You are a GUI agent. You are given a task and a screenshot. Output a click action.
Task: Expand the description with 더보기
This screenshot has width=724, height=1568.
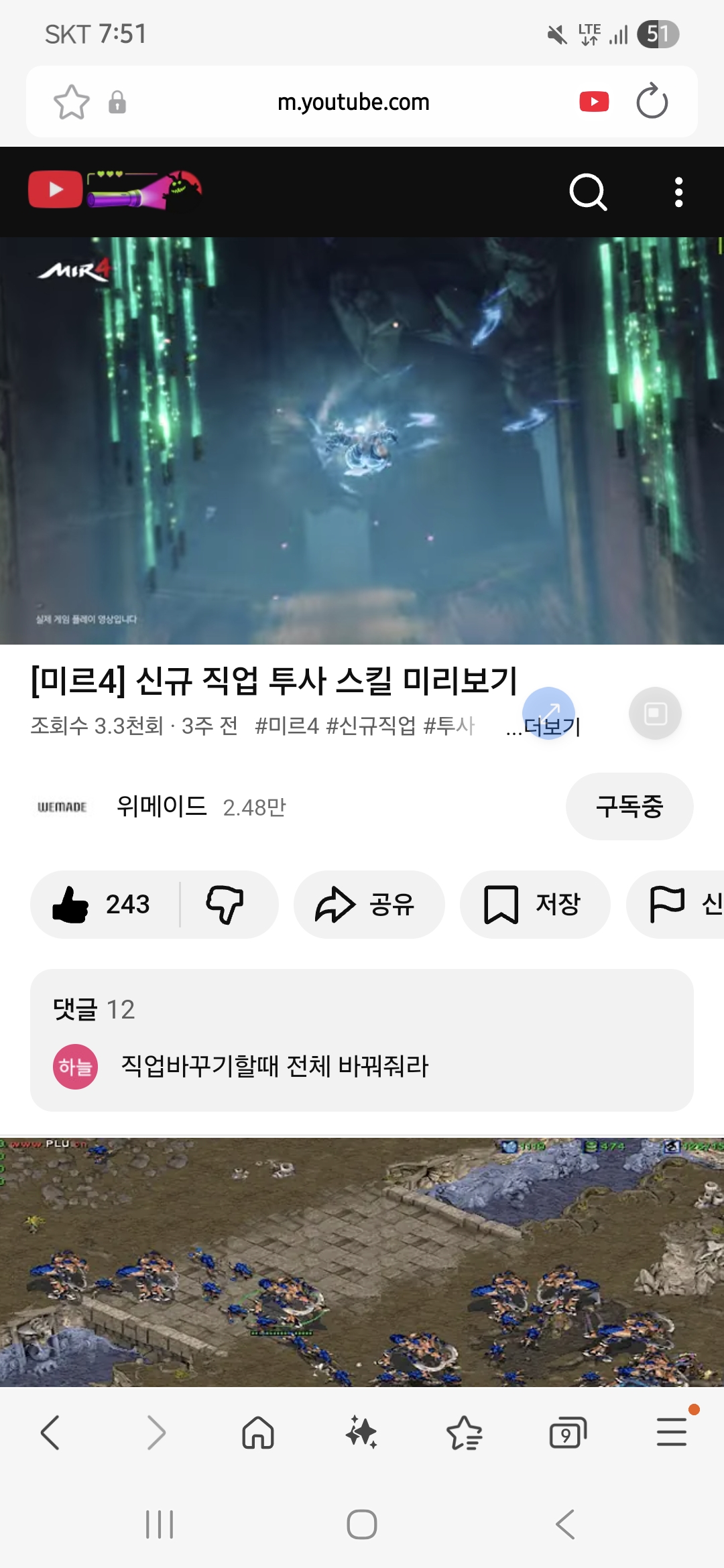pos(552,726)
